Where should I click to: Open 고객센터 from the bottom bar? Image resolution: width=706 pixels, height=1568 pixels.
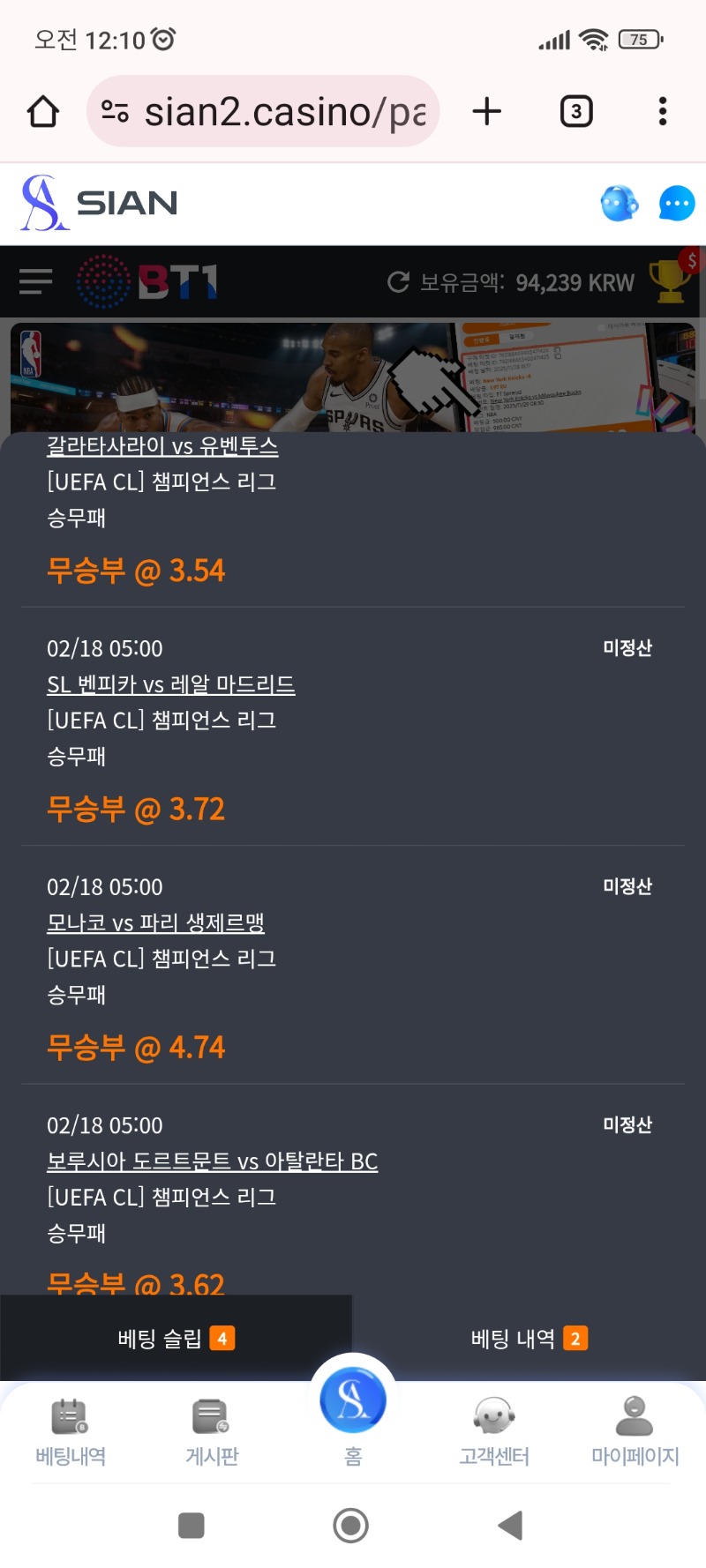494,1432
